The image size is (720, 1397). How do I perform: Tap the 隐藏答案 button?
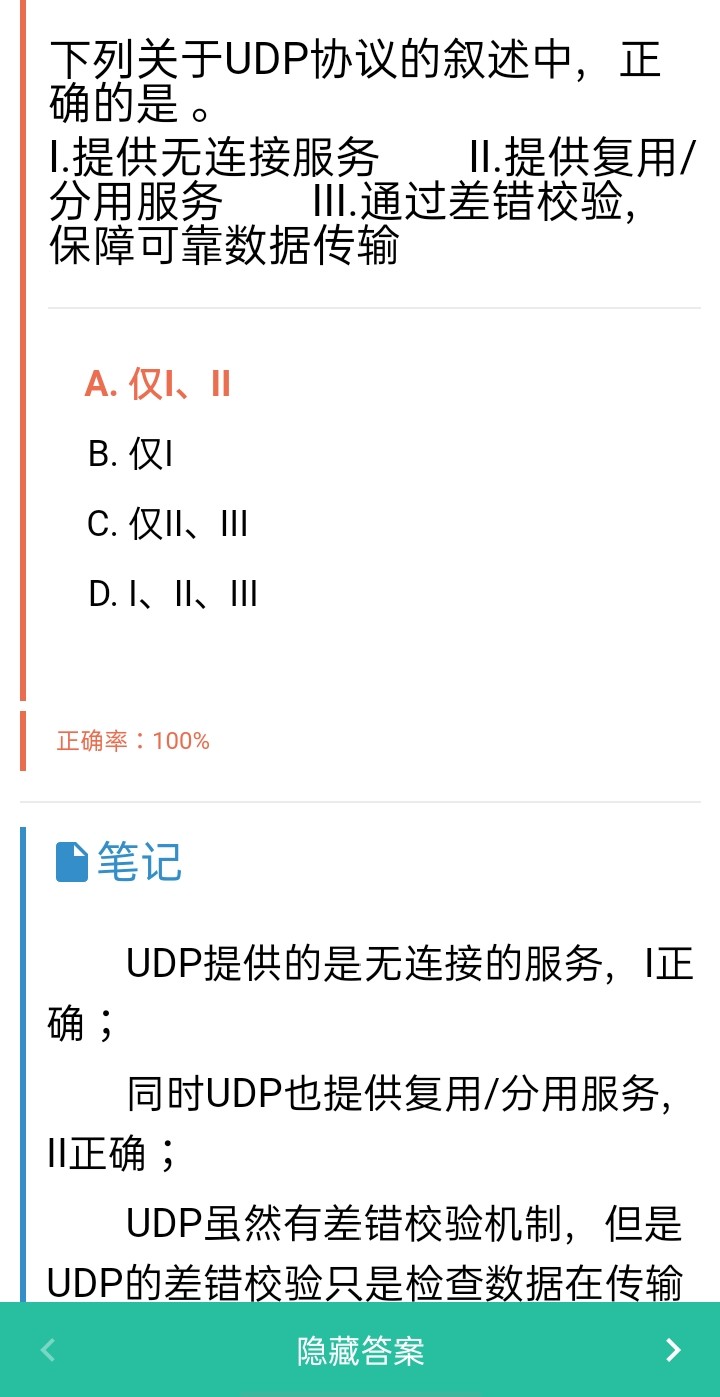coord(360,1351)
